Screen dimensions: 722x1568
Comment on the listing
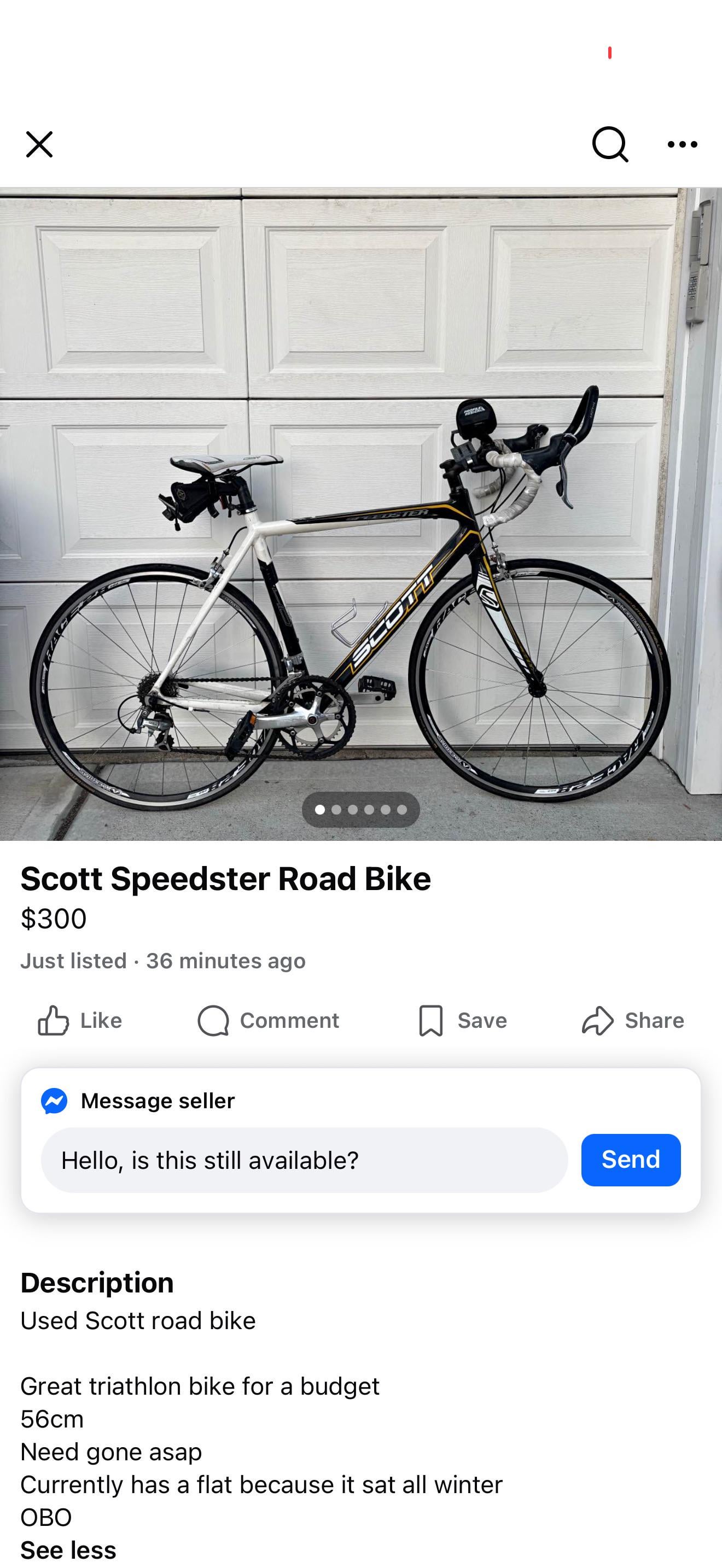[x=269, y=1020]
